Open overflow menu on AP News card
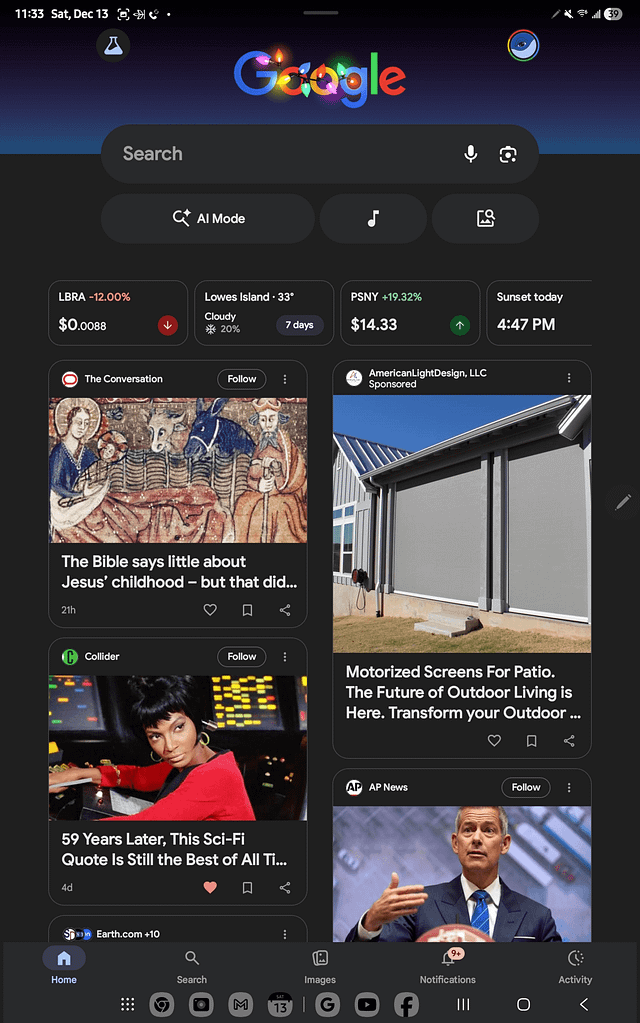The width and height of the screenshot is (640, 1023). pos(569,787)
